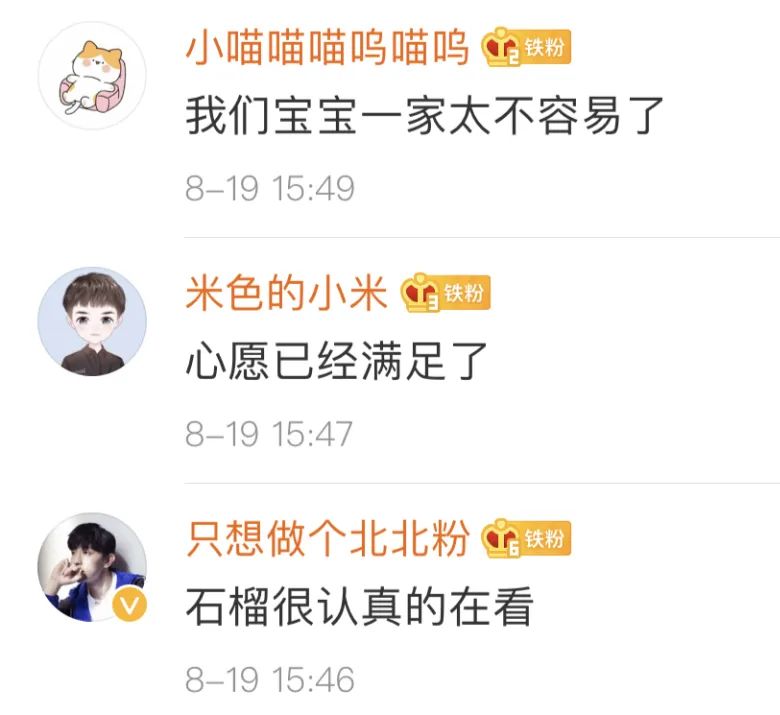This screenshot has height=715, width=780.
Task: Tap the username 只想做个北北粉
Action: 327,540
